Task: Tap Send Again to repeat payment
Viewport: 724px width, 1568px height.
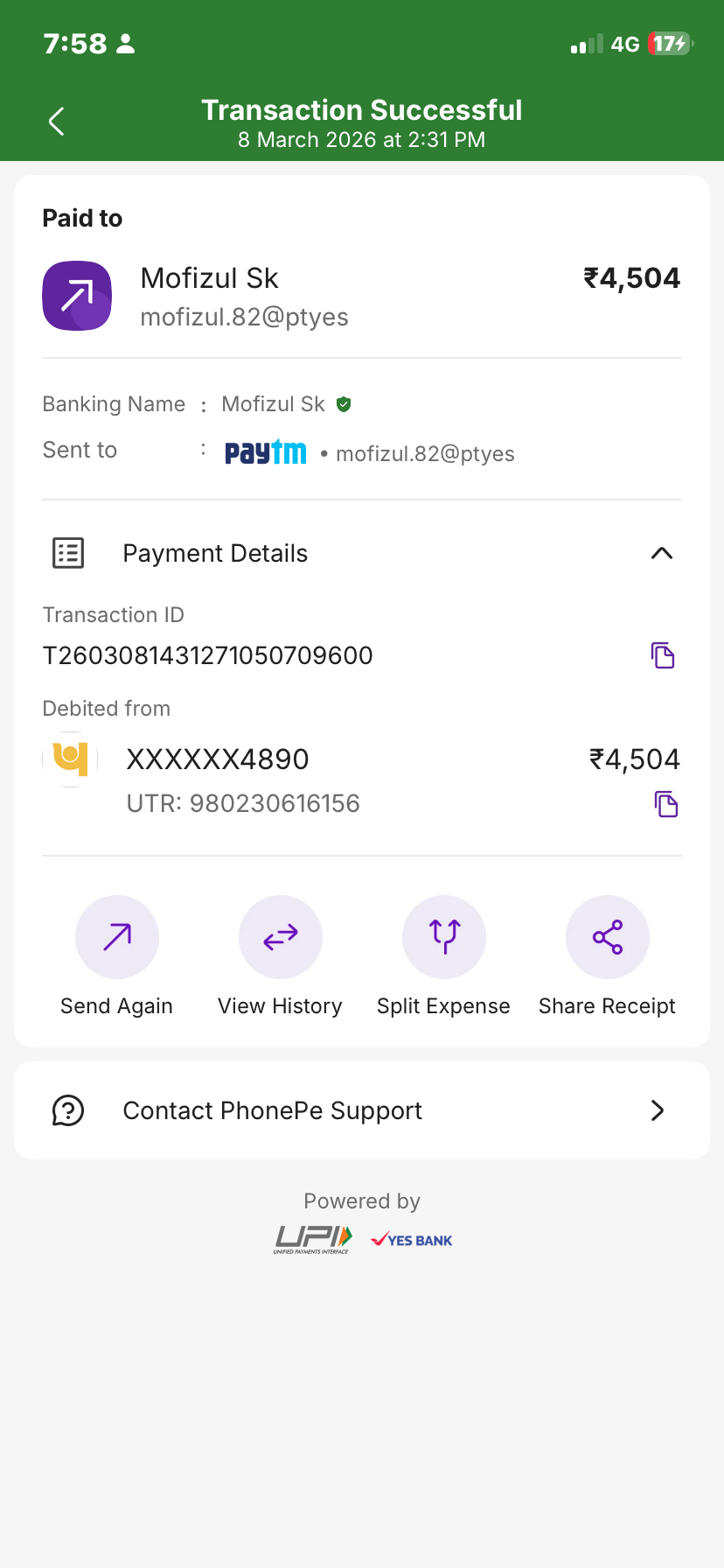Action: tap(117, 937)
